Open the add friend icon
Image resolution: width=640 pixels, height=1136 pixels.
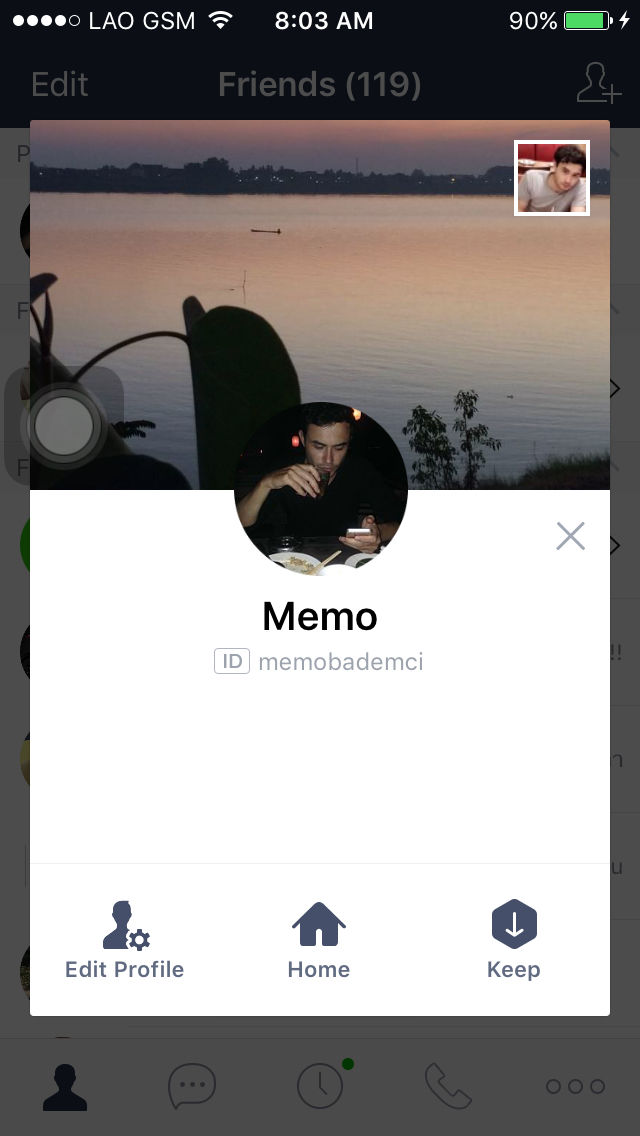click(599, 84)
